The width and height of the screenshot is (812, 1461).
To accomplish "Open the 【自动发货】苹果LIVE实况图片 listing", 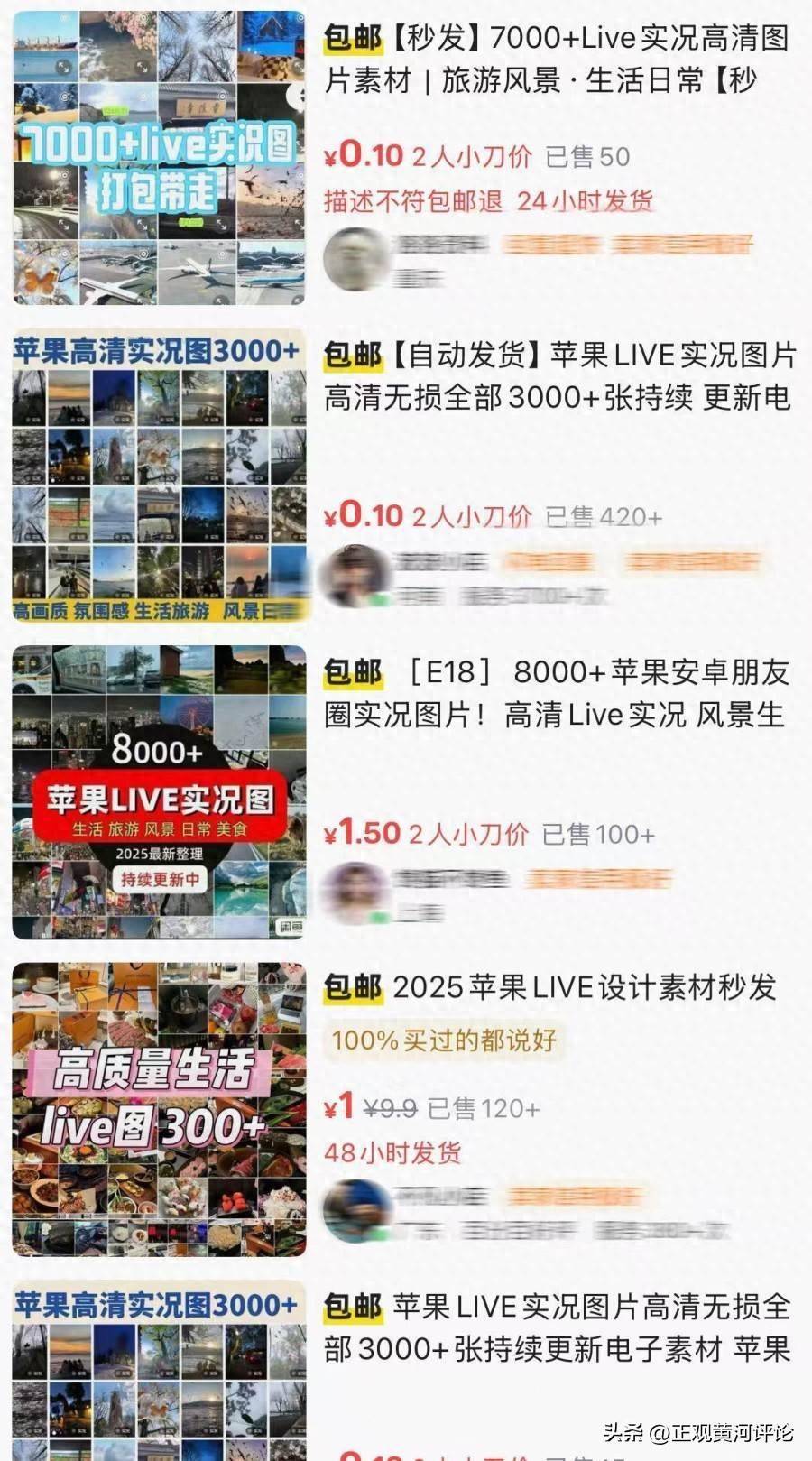I will [559, 375].
